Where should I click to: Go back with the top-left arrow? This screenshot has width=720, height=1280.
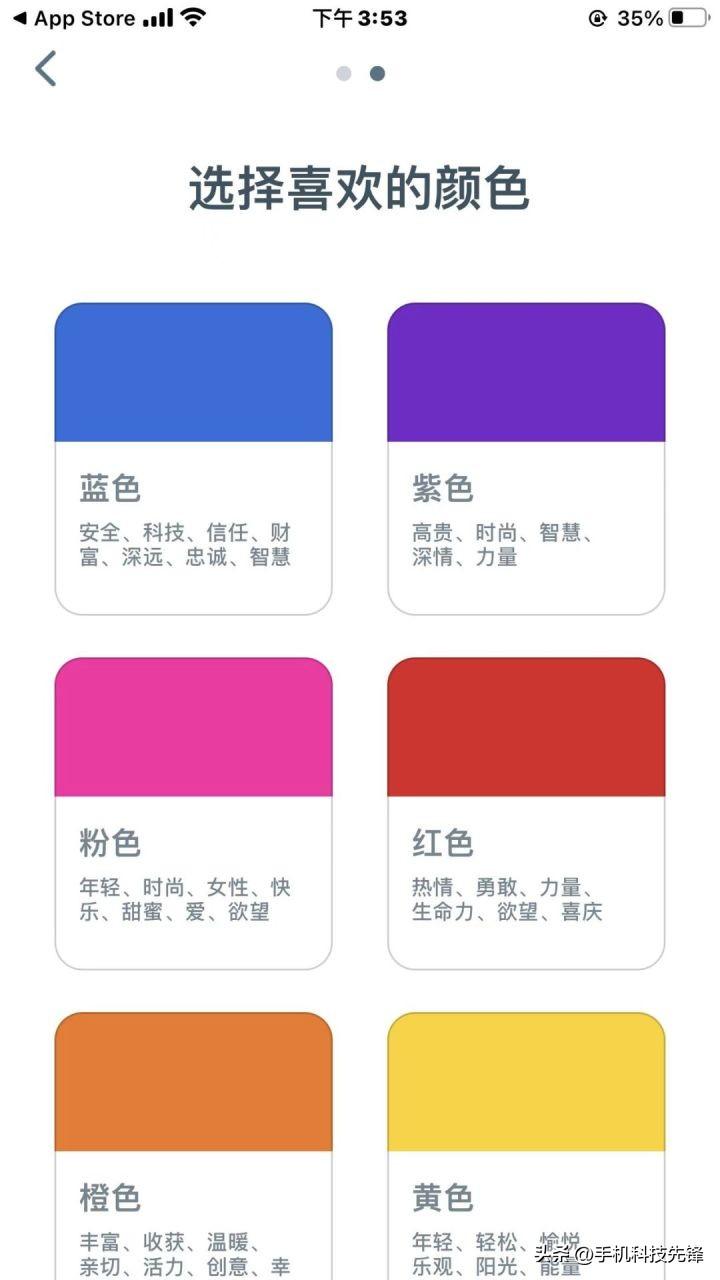tap(46, 69)
